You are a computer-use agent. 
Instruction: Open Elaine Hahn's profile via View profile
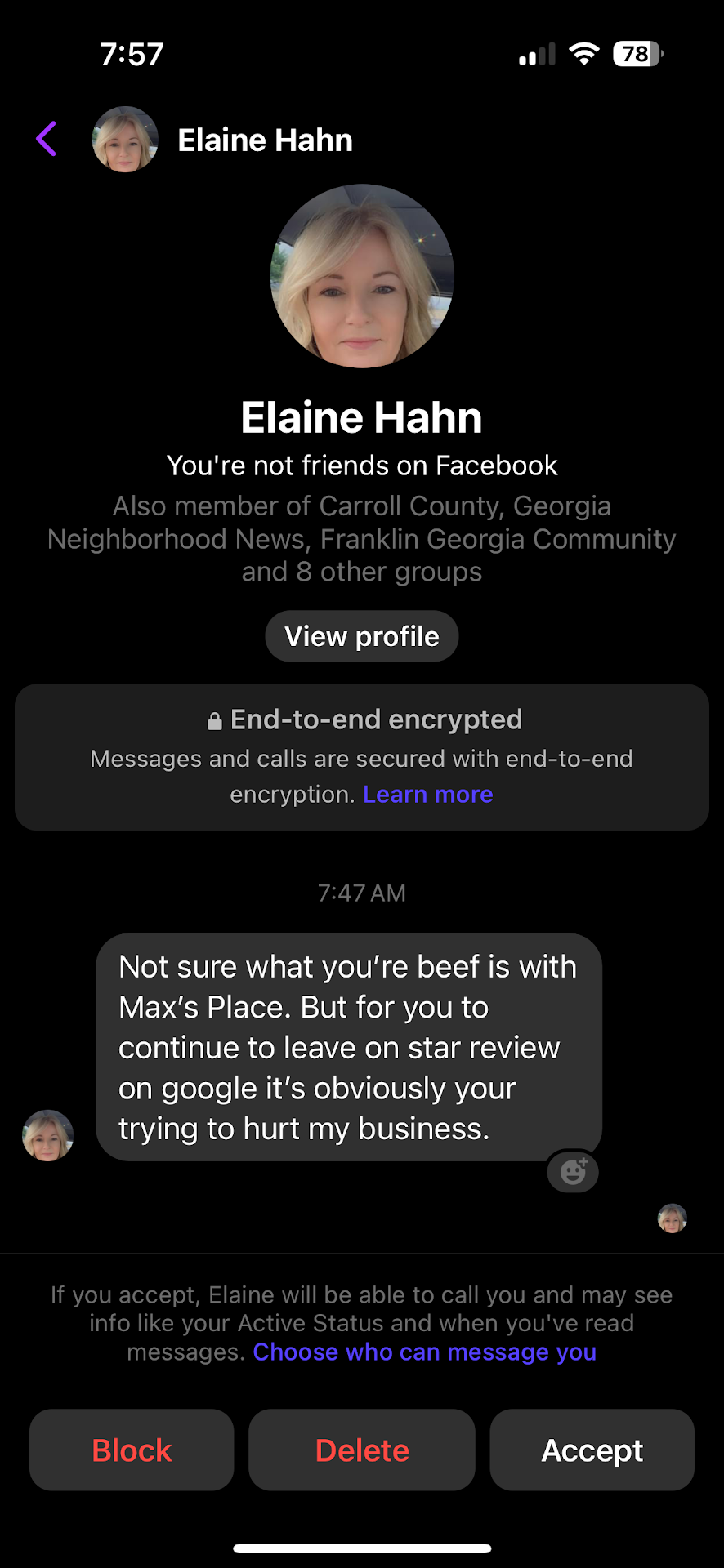click(361, 636)
